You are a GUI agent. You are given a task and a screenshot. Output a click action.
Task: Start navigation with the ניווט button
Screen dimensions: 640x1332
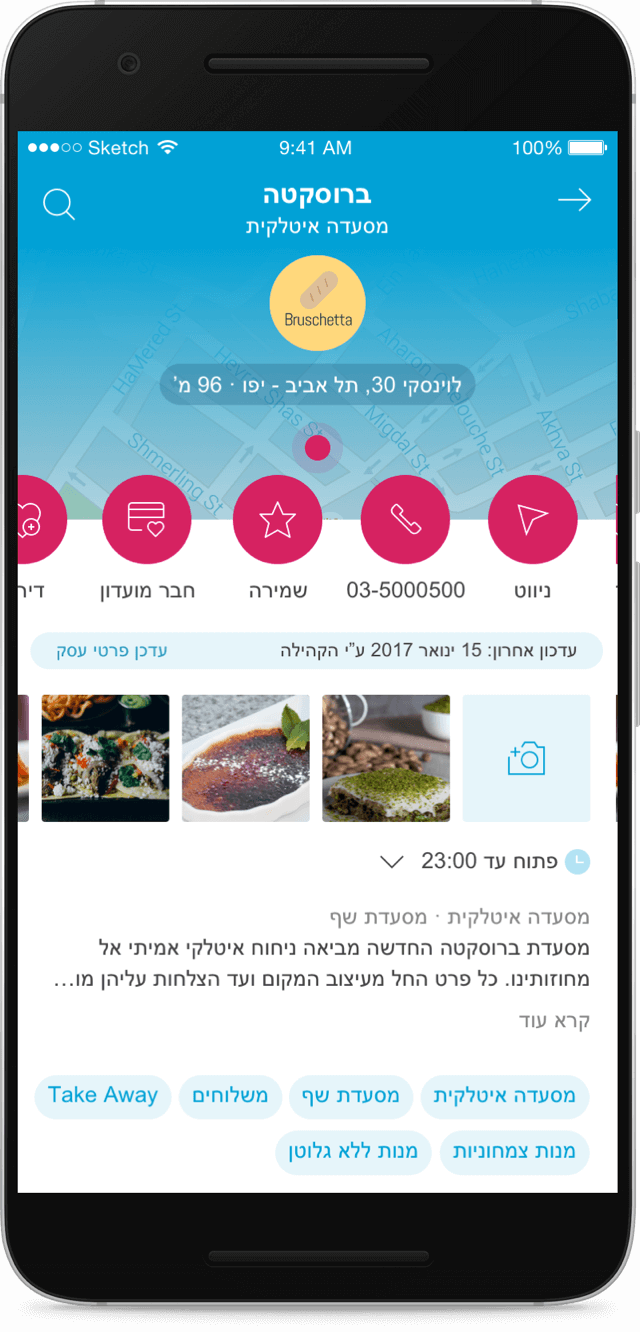[532, 520]
